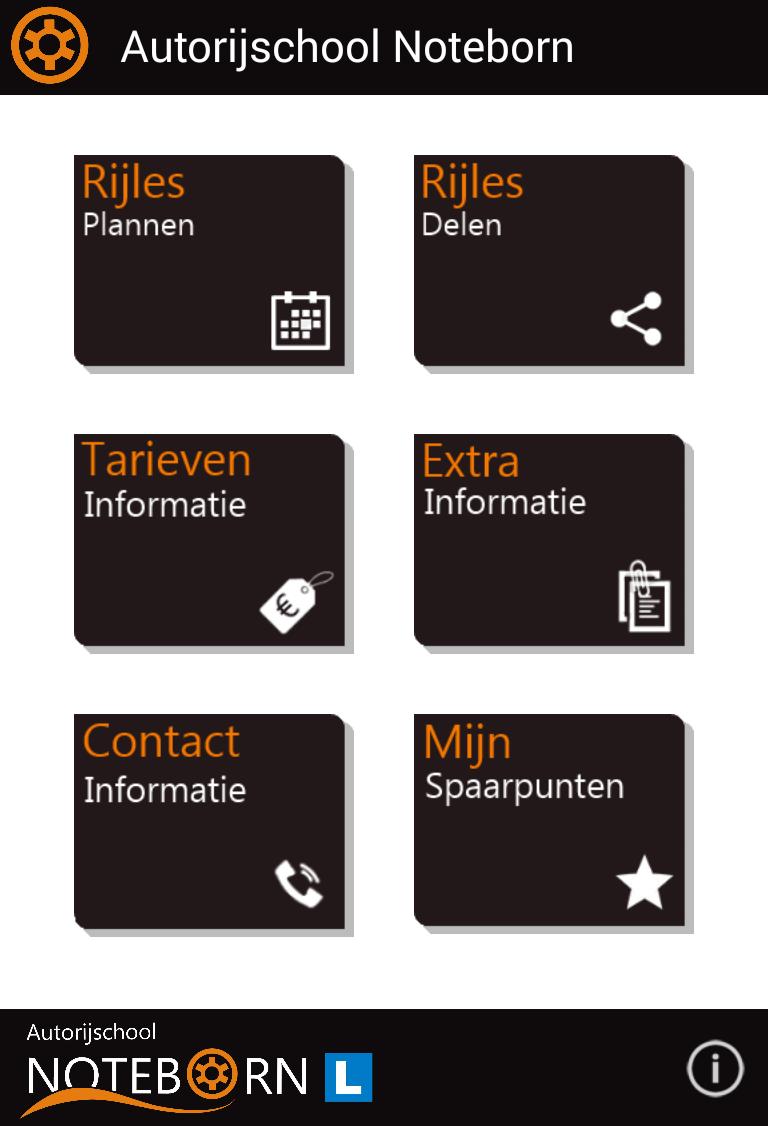Show Contact Informatie
Screen dimensions: 768x1126
[x=210, y=820]
